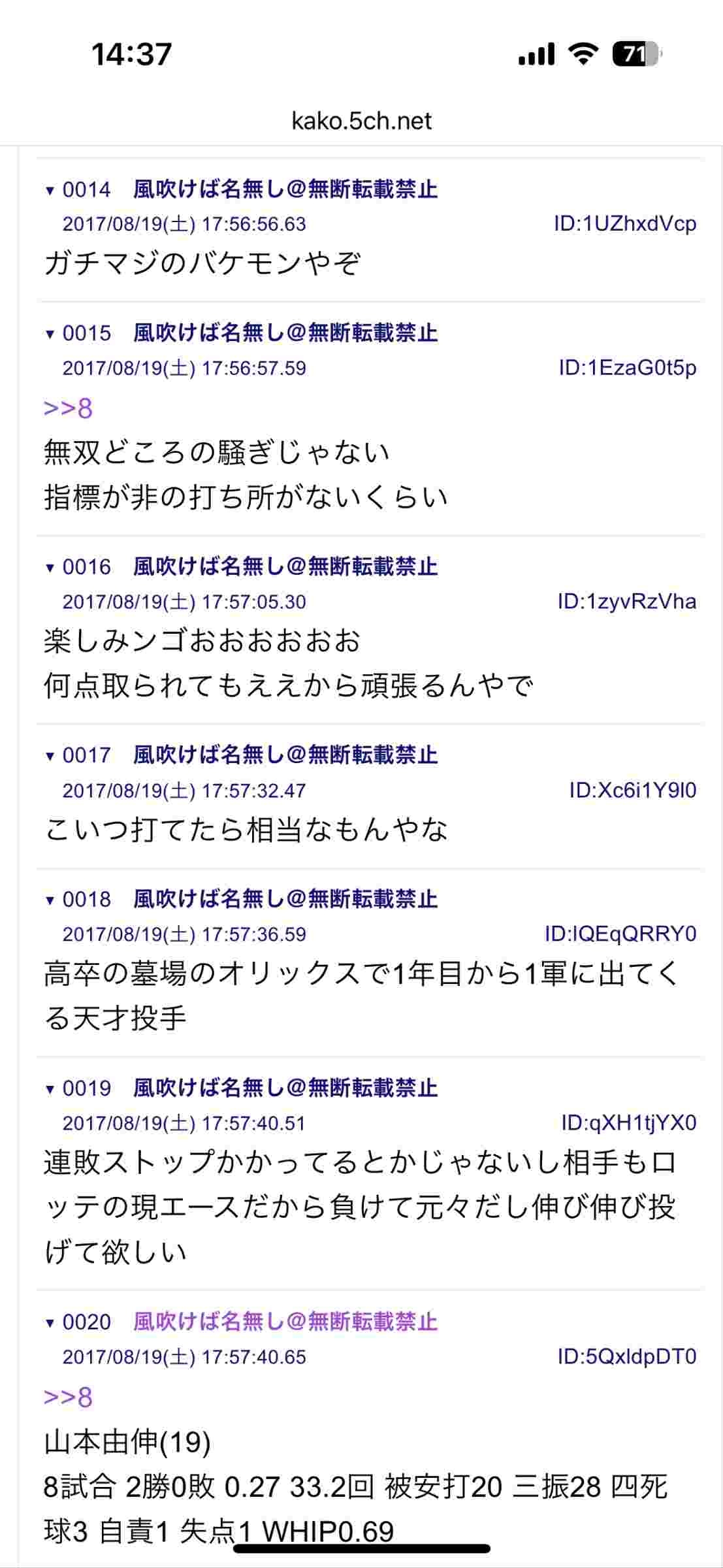This screenshot has width=723, height=1568.
Task: Open the >>8 anchor in post 0015
Action: (x=68, y=409)
